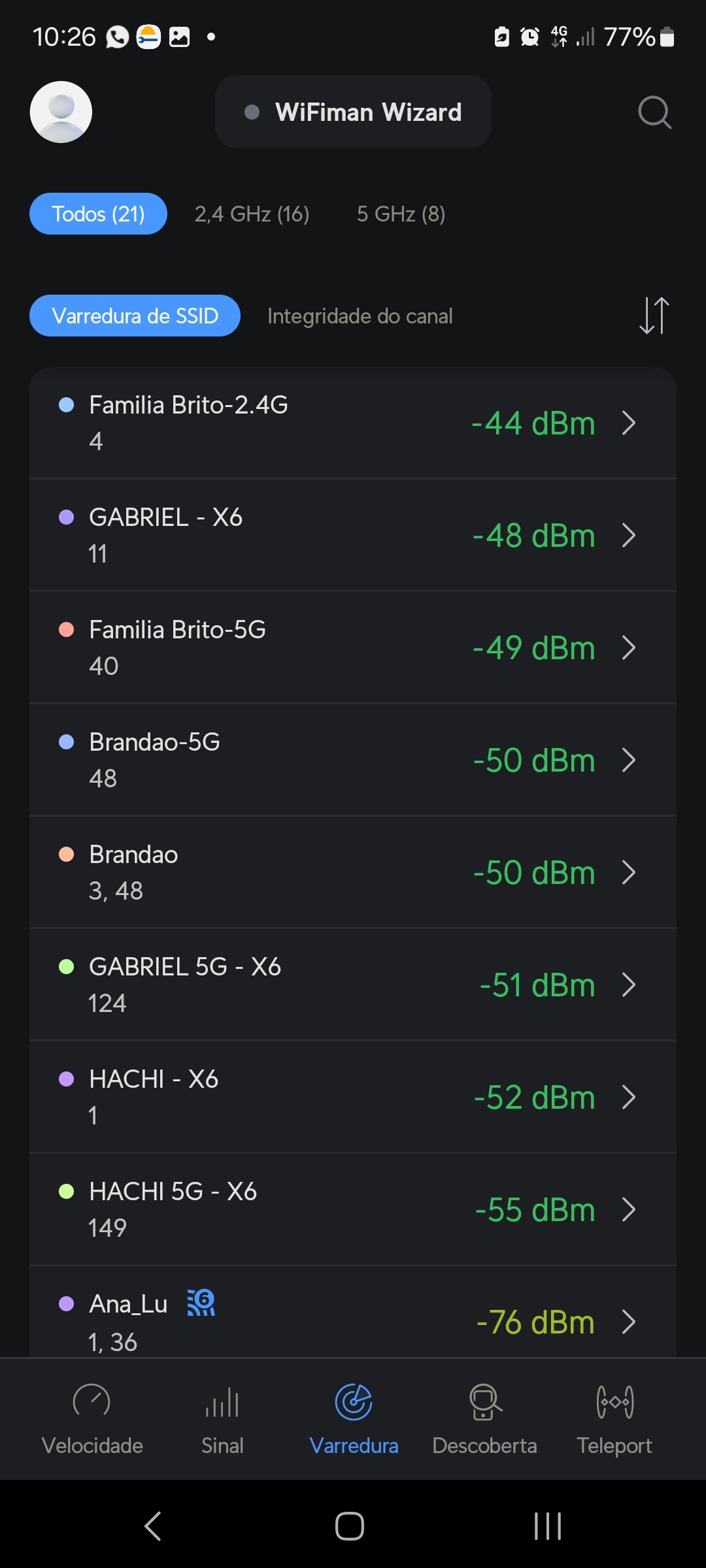Open Familia Brito-5G network details
Image resolution: width=706 pixels, height=1568 pixels.
click(x=353, y=647)
